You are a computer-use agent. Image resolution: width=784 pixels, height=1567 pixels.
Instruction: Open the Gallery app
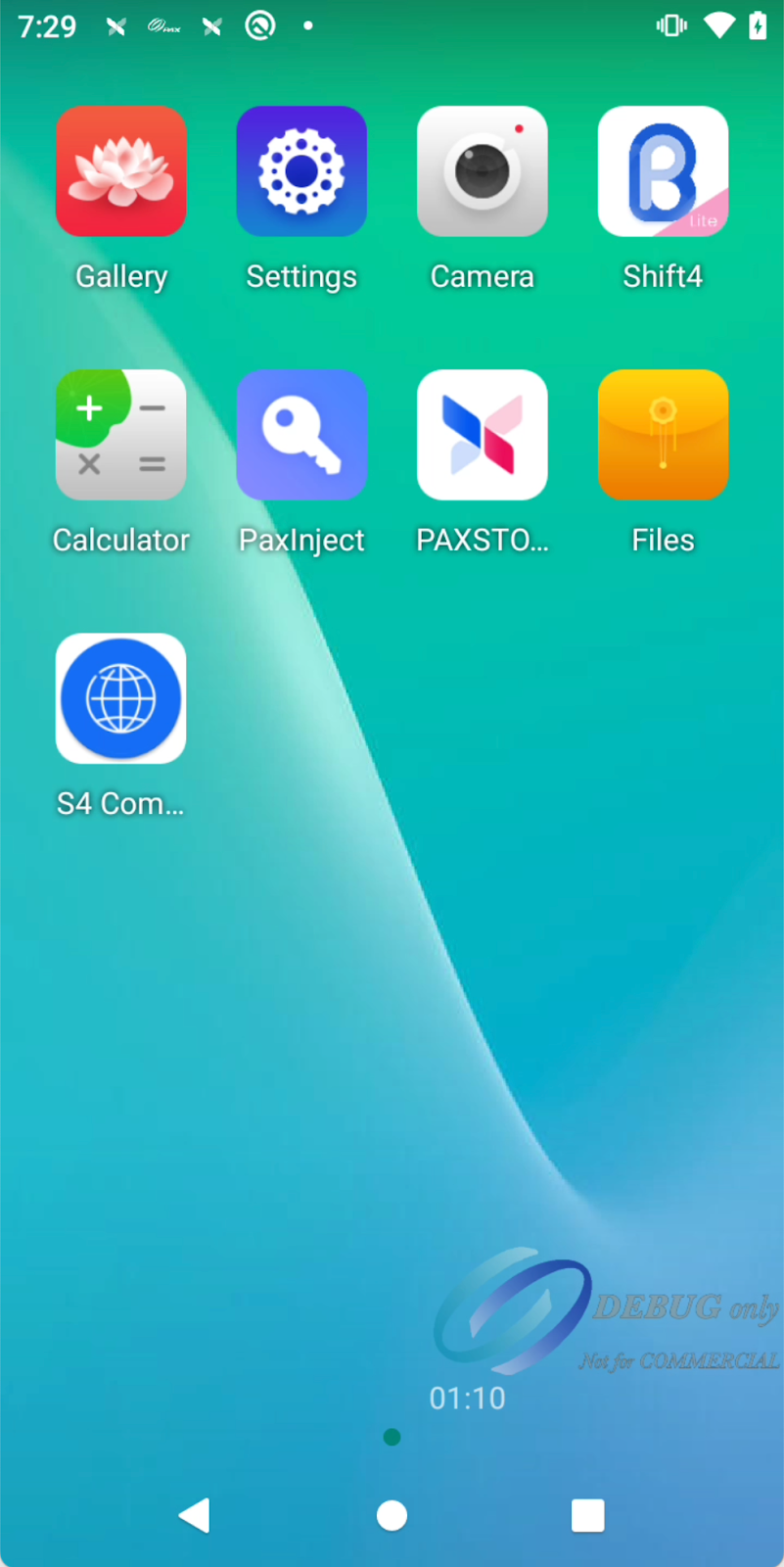click(121, 171)
